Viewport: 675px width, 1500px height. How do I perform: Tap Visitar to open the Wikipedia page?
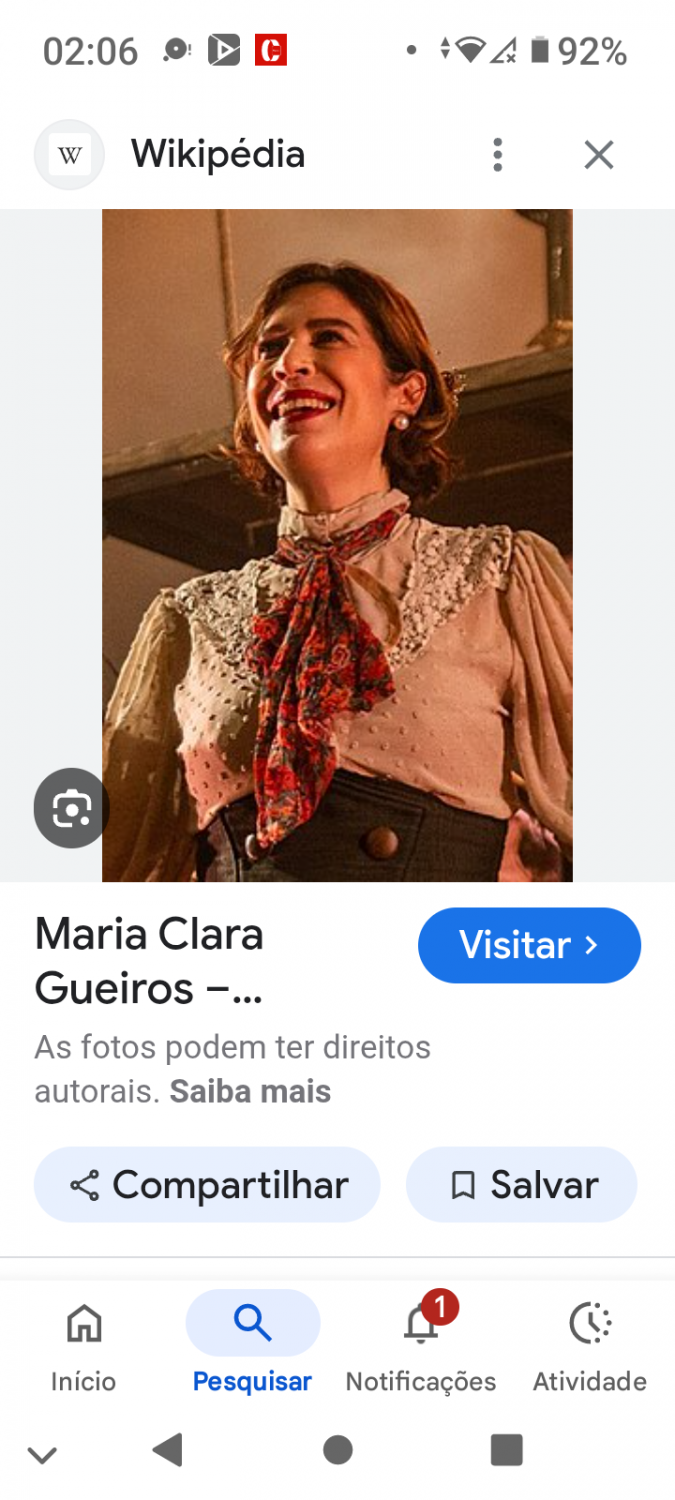(x=528, y=945)
